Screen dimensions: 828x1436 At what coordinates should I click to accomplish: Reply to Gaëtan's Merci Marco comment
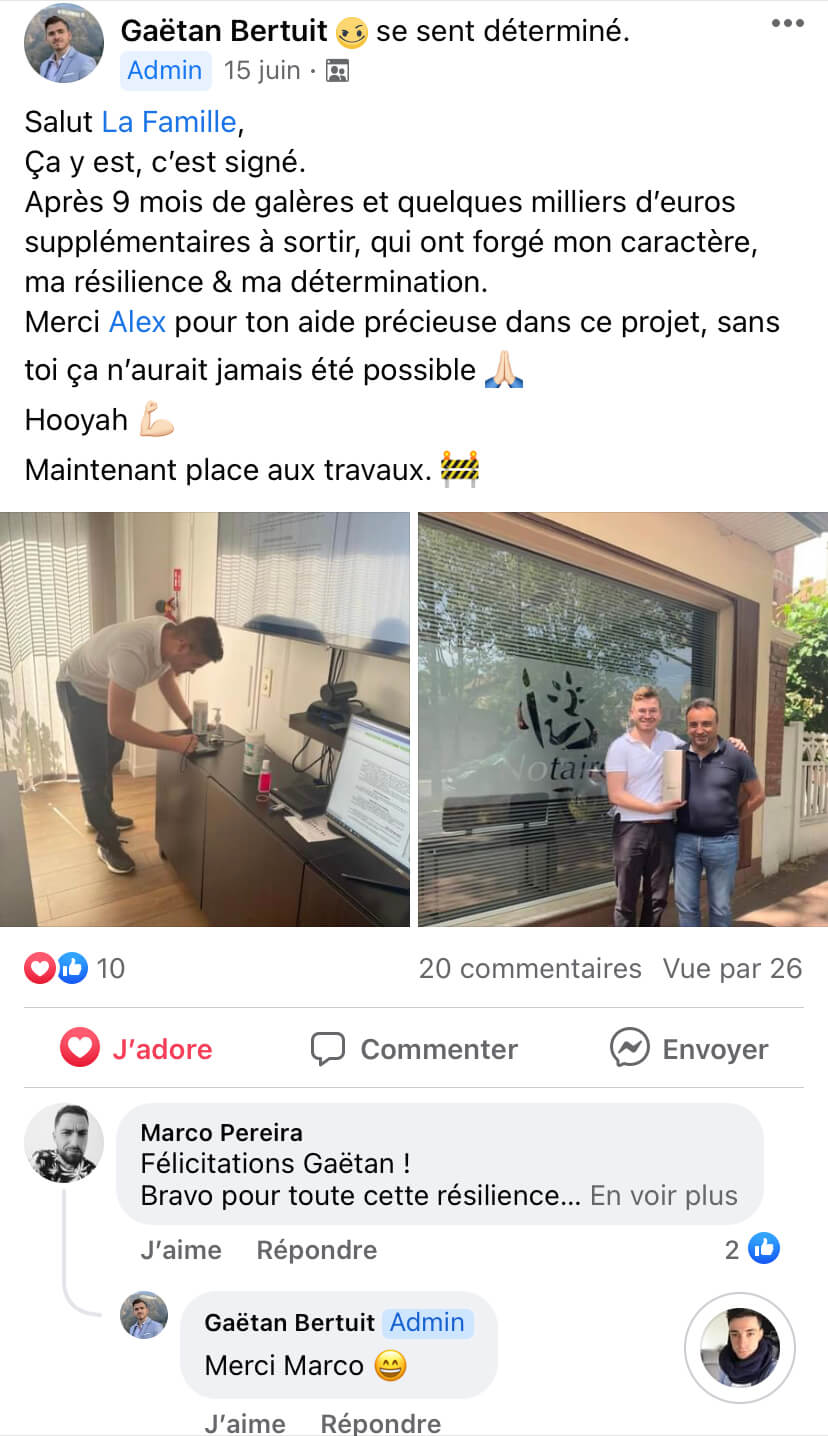coord(380,1422)
